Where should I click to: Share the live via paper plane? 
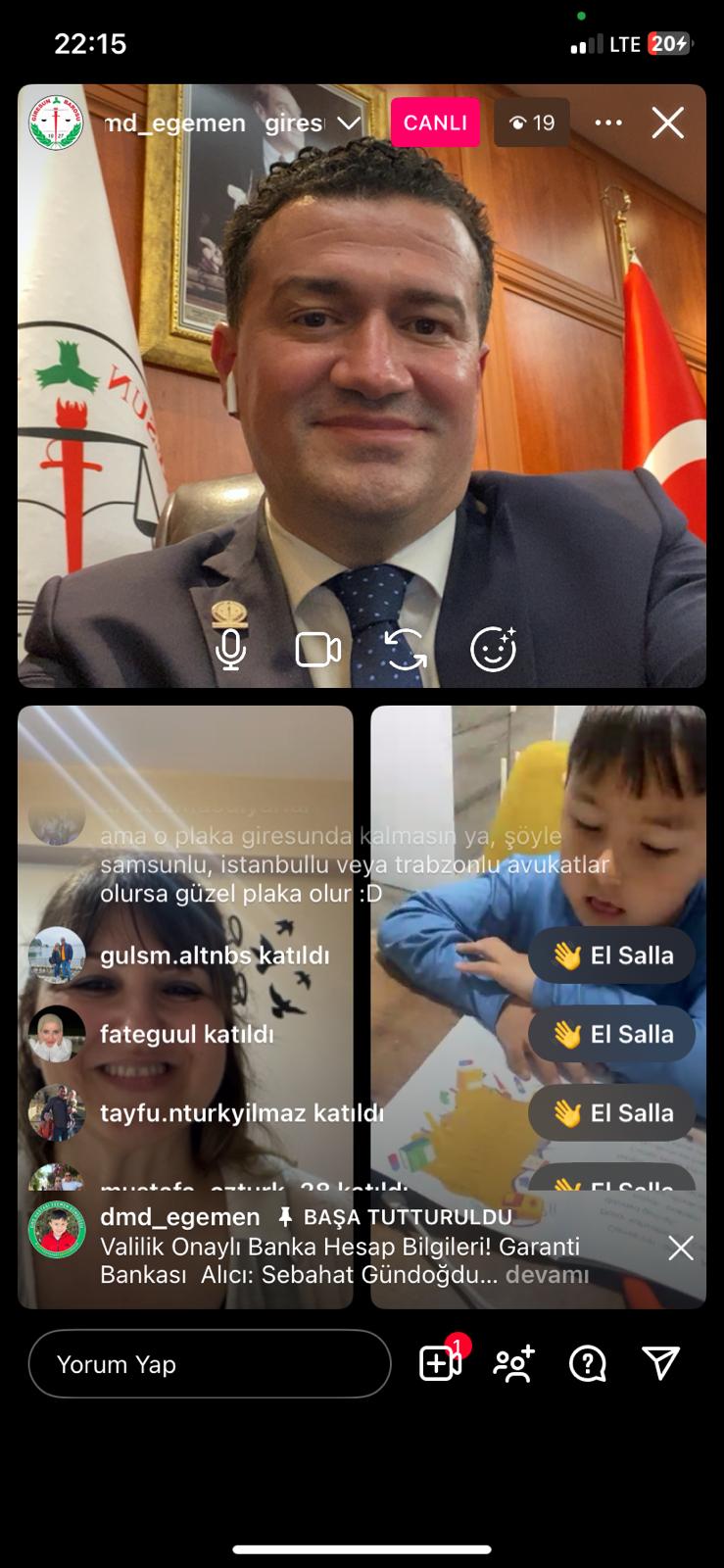point(661,1363)
